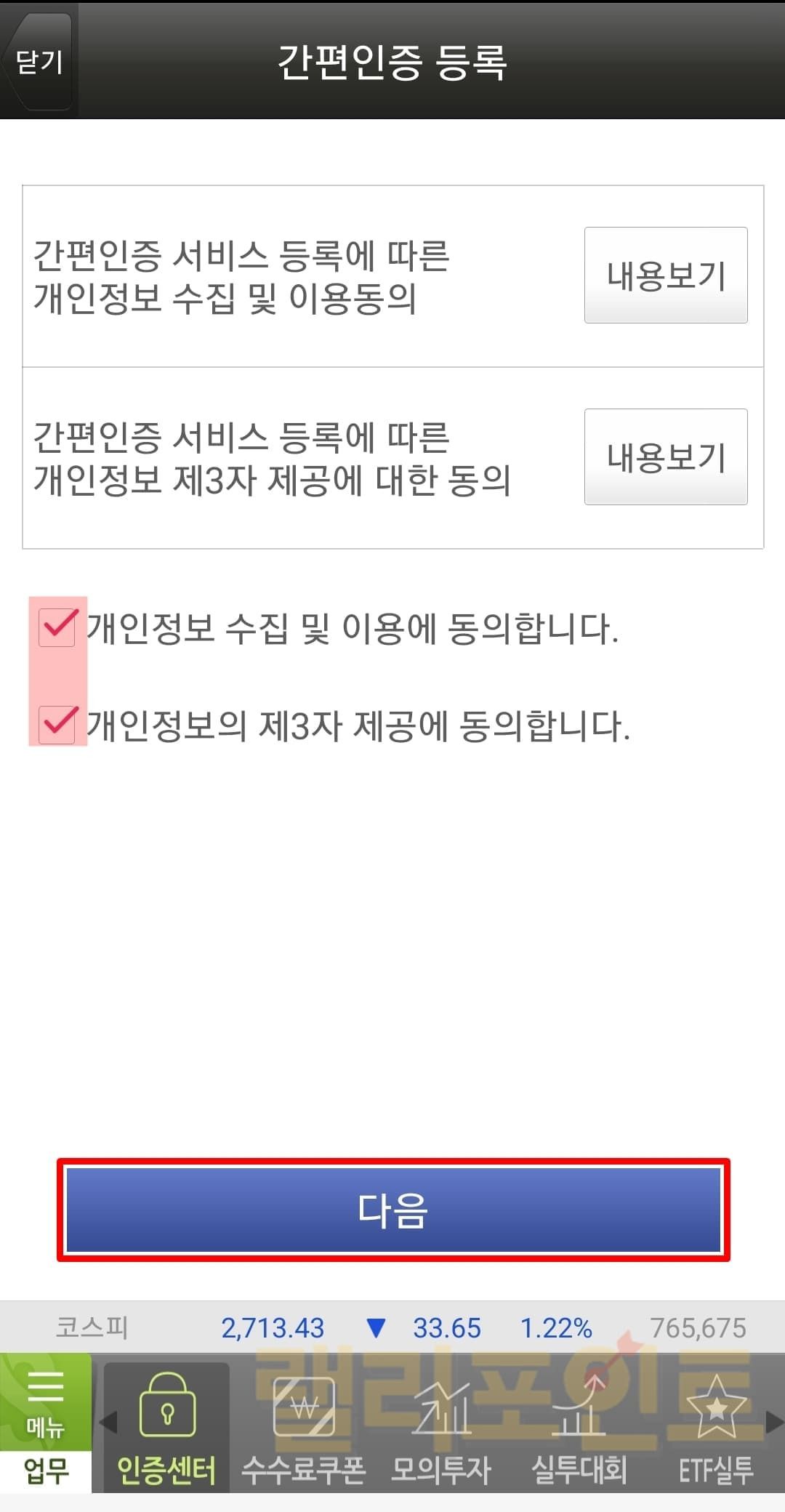Viewport: 785px width, 1512px height.
Task: Proceed with the 다음 button
Action: click(x=392, y=1210)
